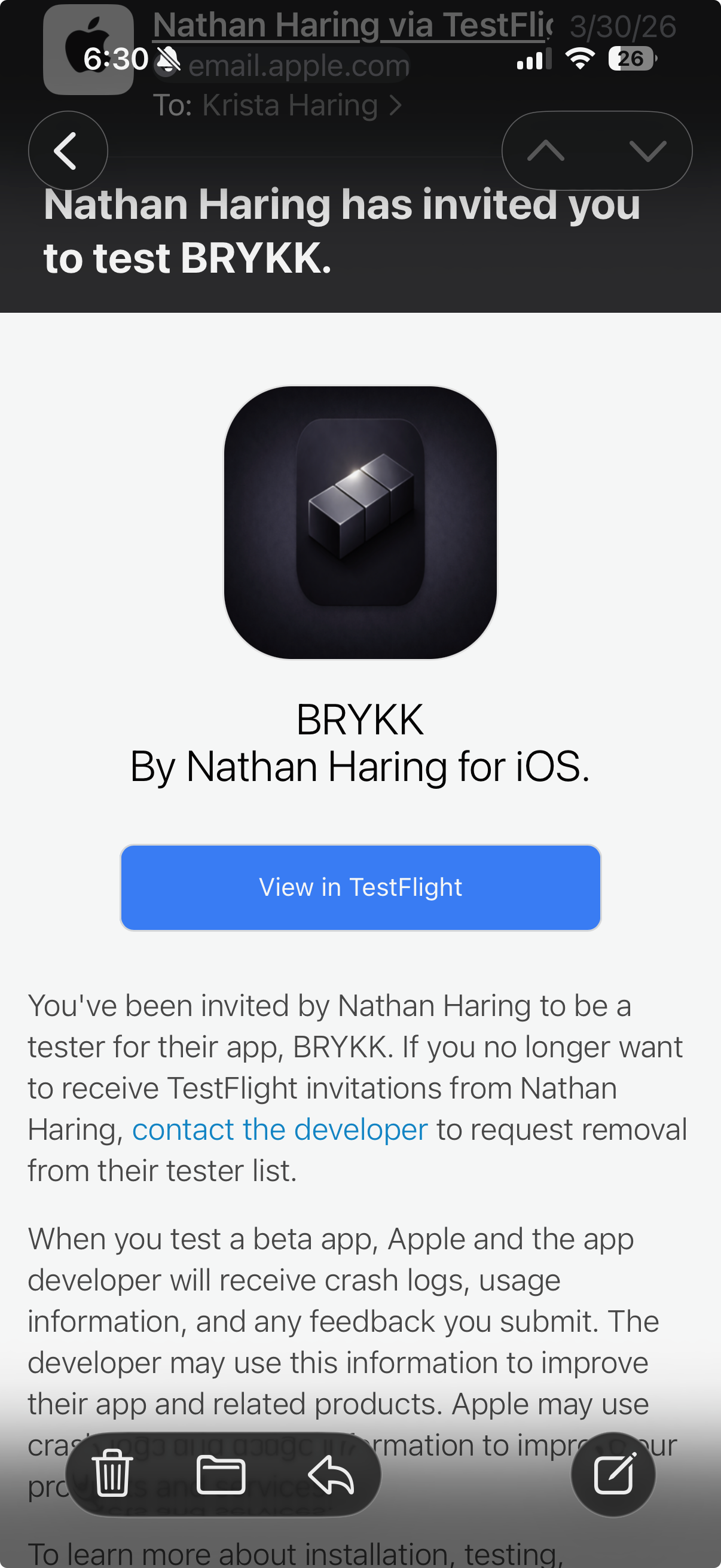Tap the reply arrow icon

click(334, 1475)
